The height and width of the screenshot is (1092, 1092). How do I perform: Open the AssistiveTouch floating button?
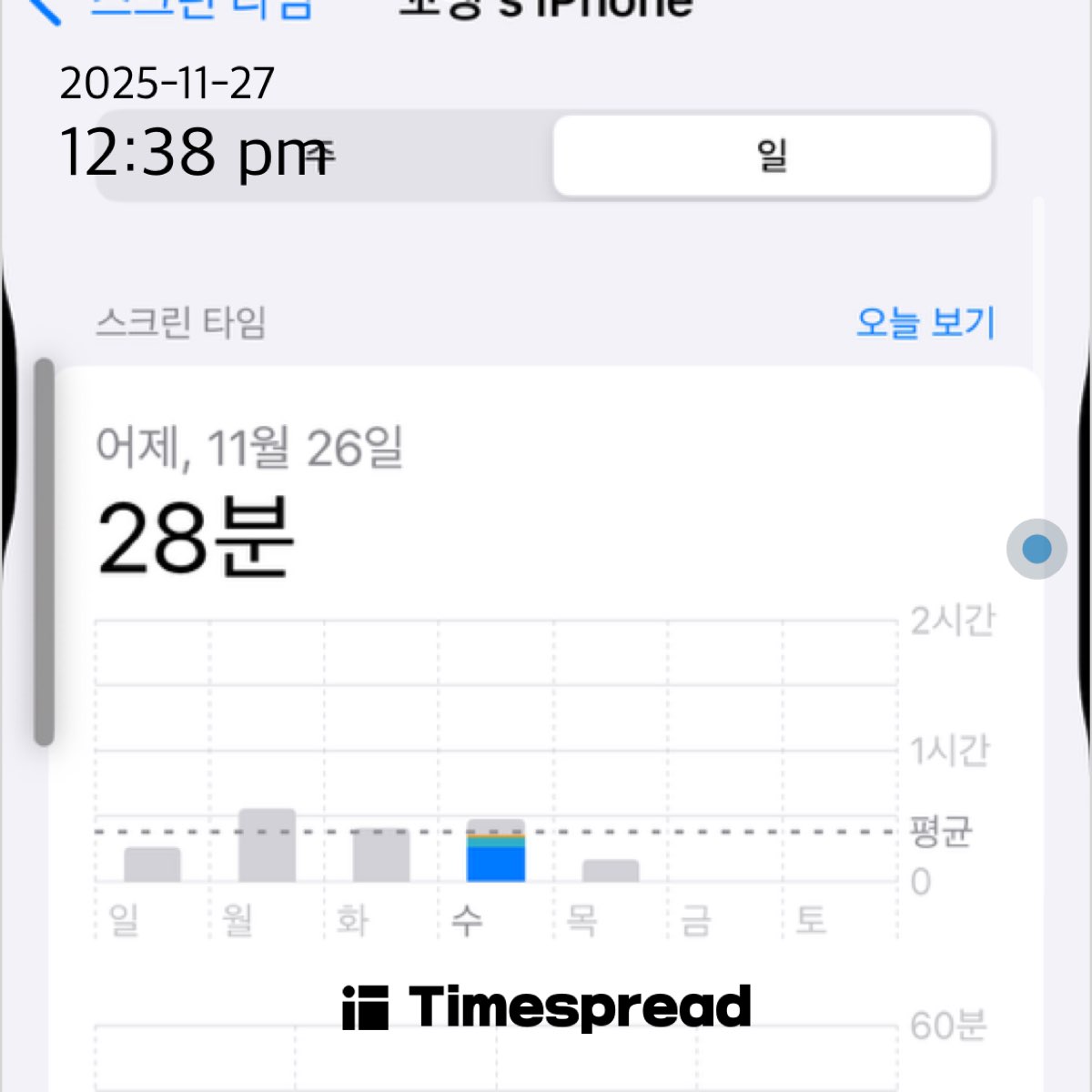click(1036, 549)
